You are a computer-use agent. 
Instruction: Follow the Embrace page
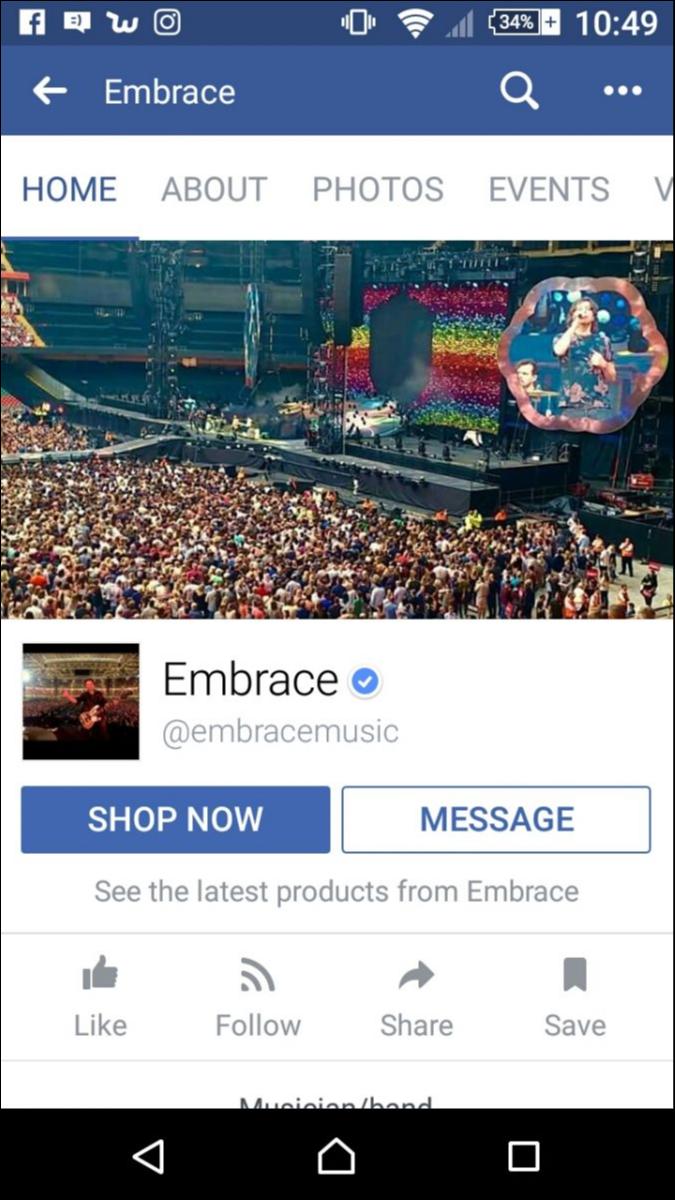tap(258, 996)
